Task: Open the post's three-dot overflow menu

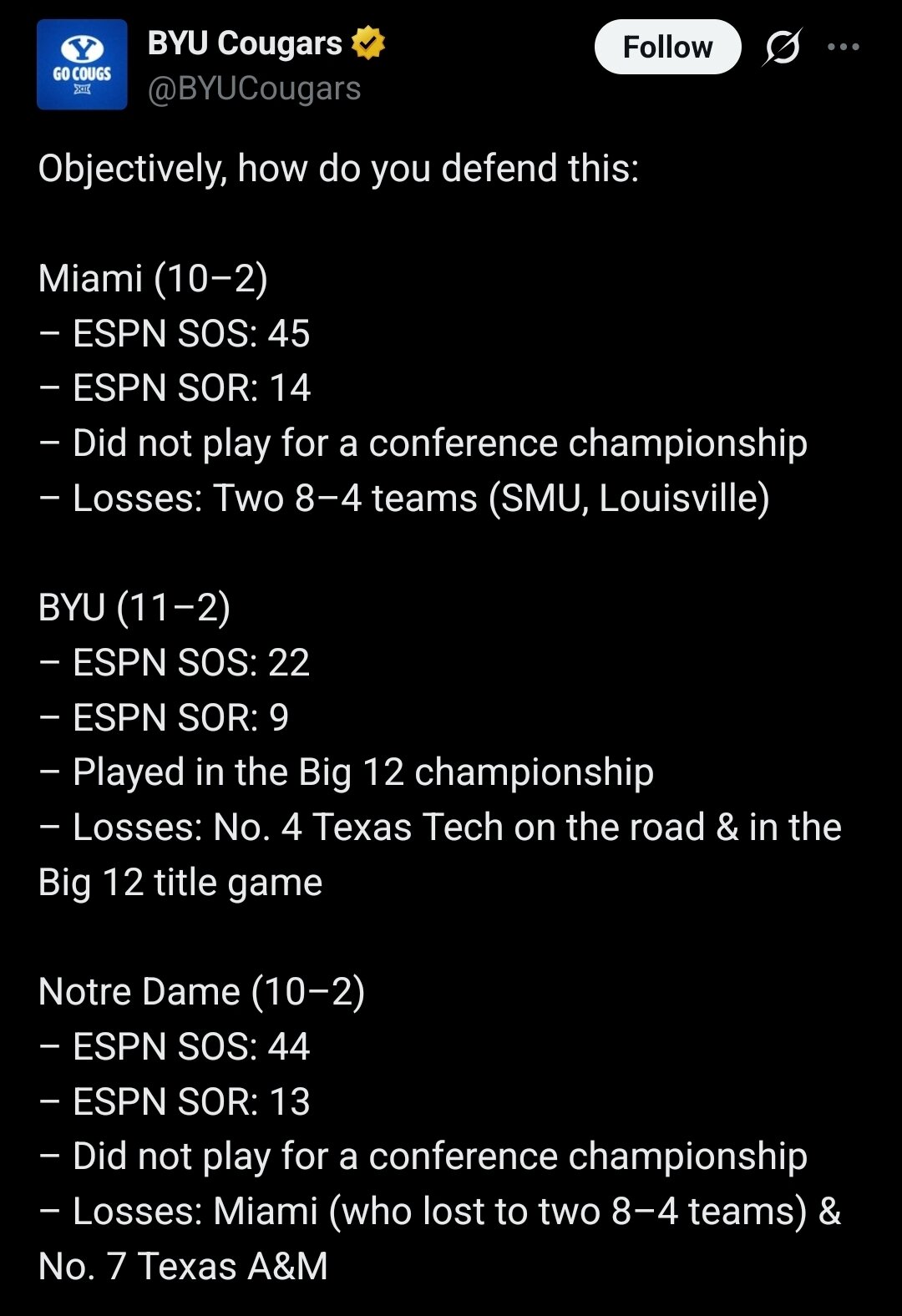Action: [x=843, y=47]
